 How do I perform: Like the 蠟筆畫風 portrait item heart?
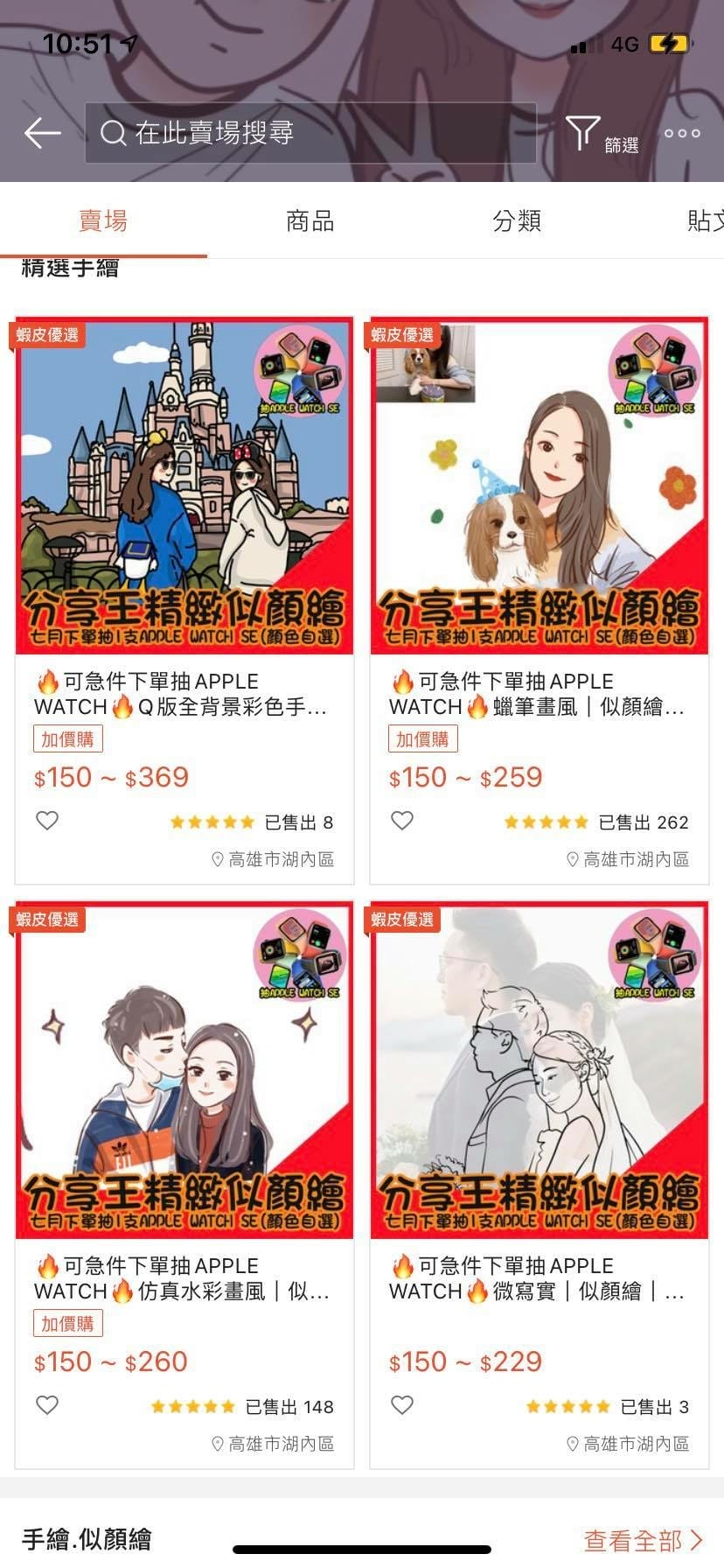402,821
